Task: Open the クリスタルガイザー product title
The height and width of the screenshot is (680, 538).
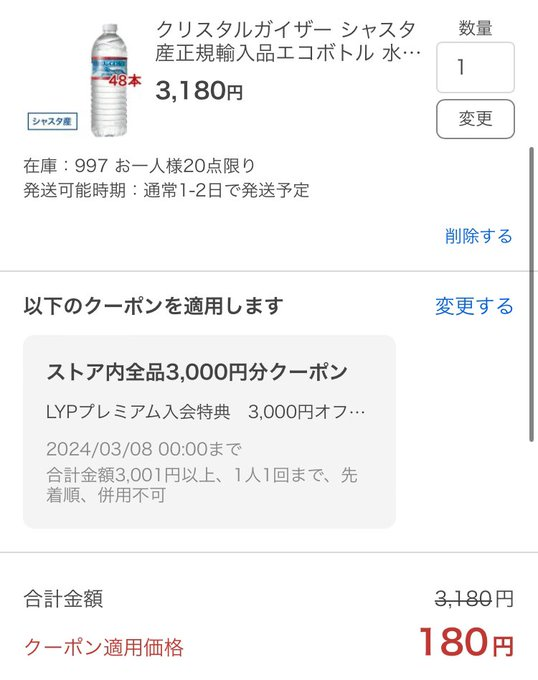Action: click(x=288, y=42)
